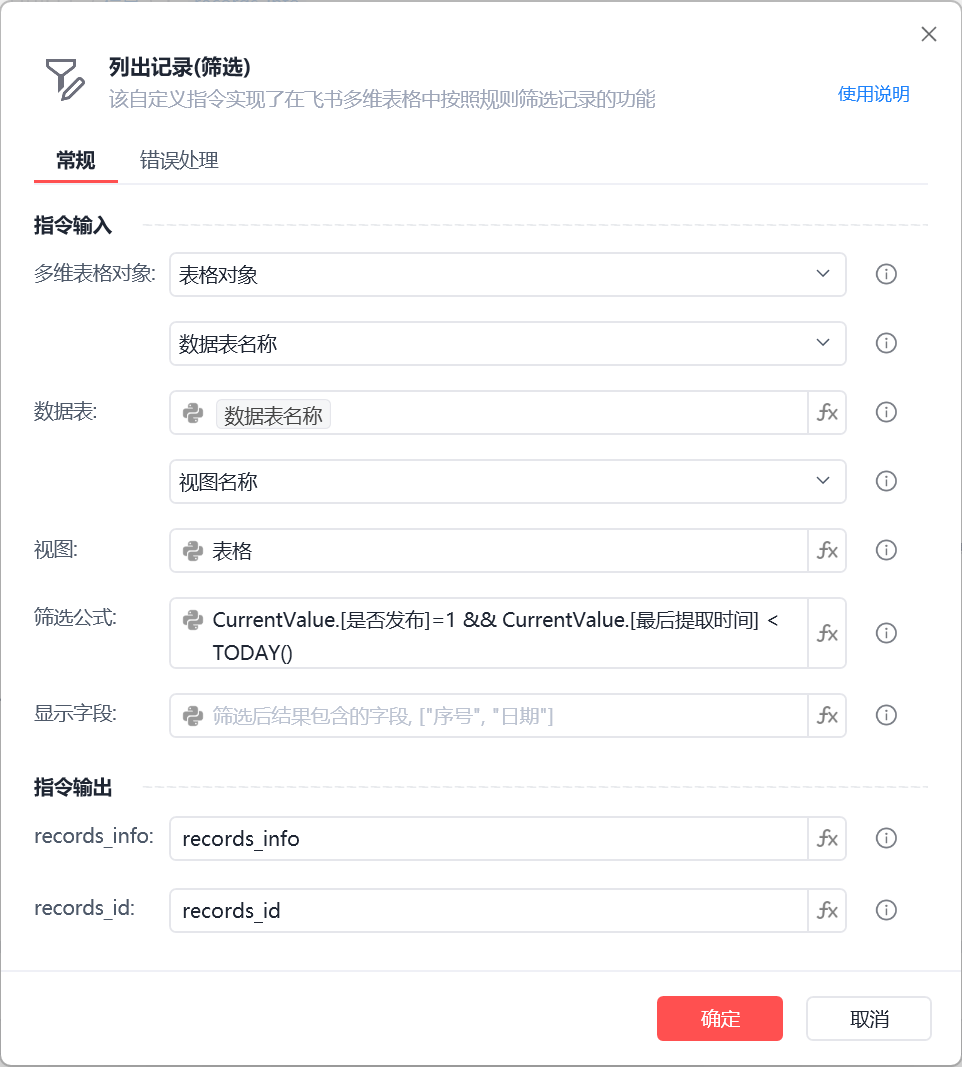962x1067 pixels.
Task: Open the 使用说明 link
Action: pyautogui.click(x=873, y=94)
